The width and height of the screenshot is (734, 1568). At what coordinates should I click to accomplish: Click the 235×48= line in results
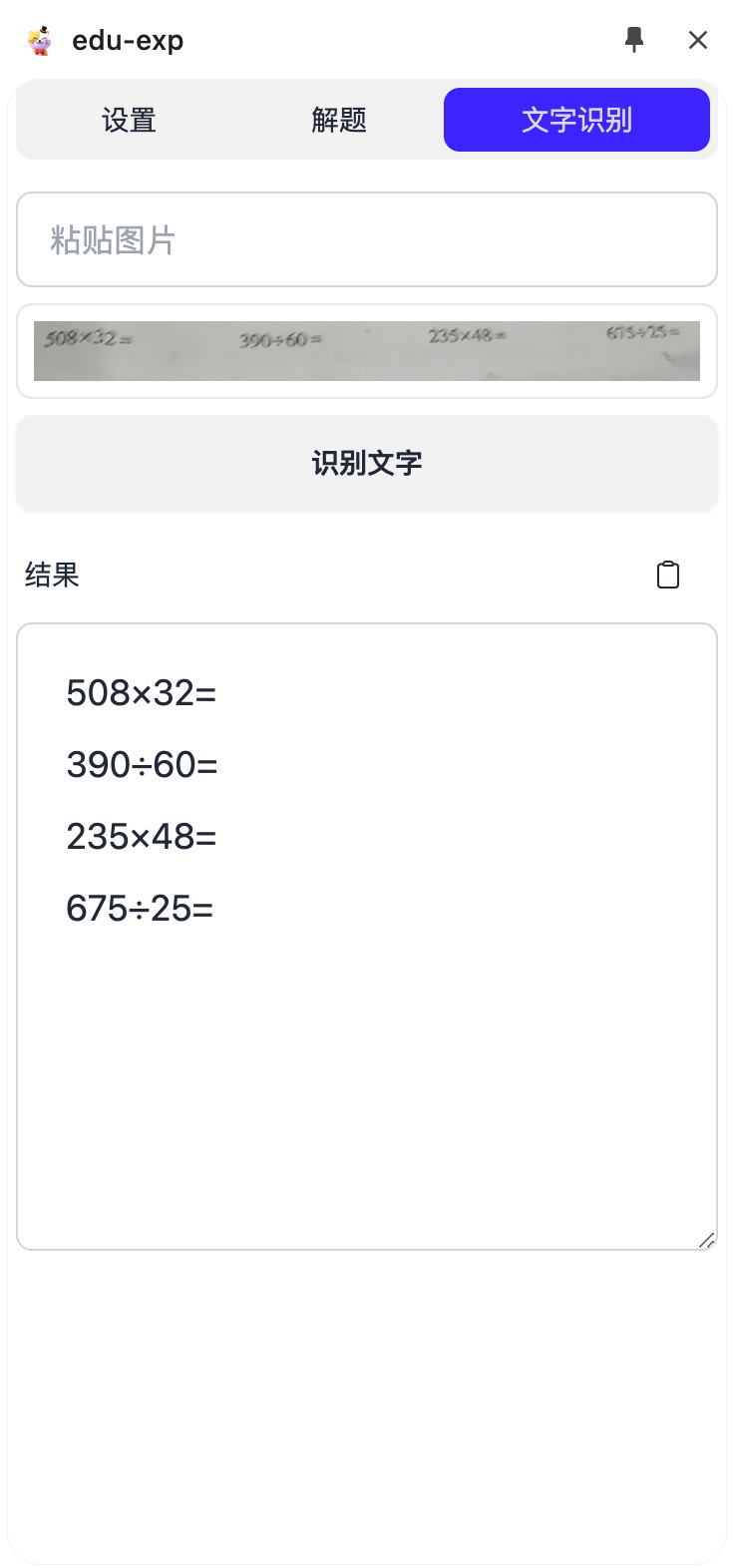(141, 837)
